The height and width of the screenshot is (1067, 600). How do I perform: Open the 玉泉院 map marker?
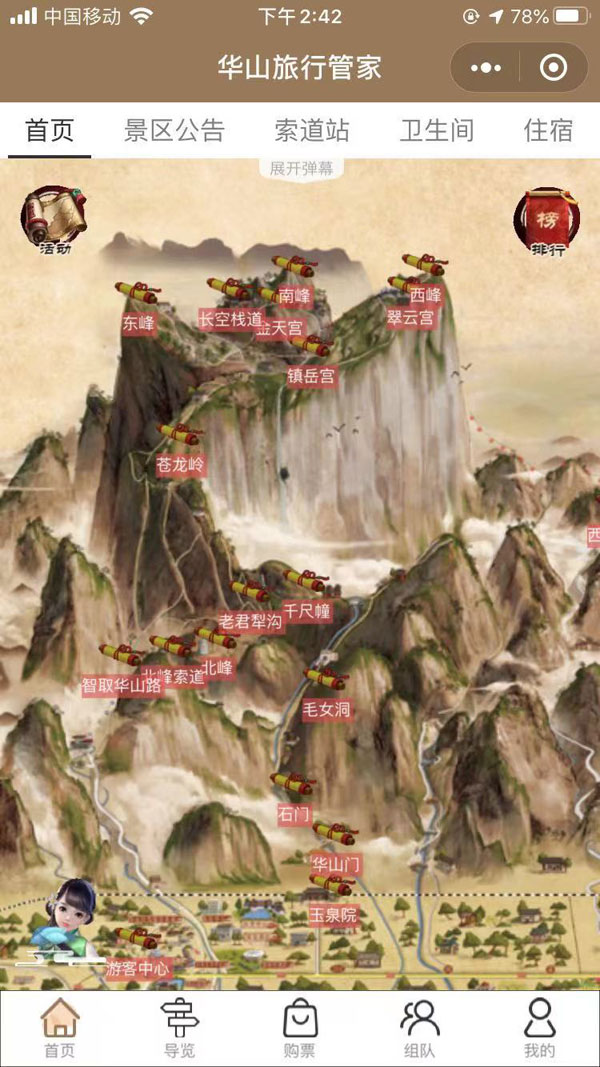[332, 913]
